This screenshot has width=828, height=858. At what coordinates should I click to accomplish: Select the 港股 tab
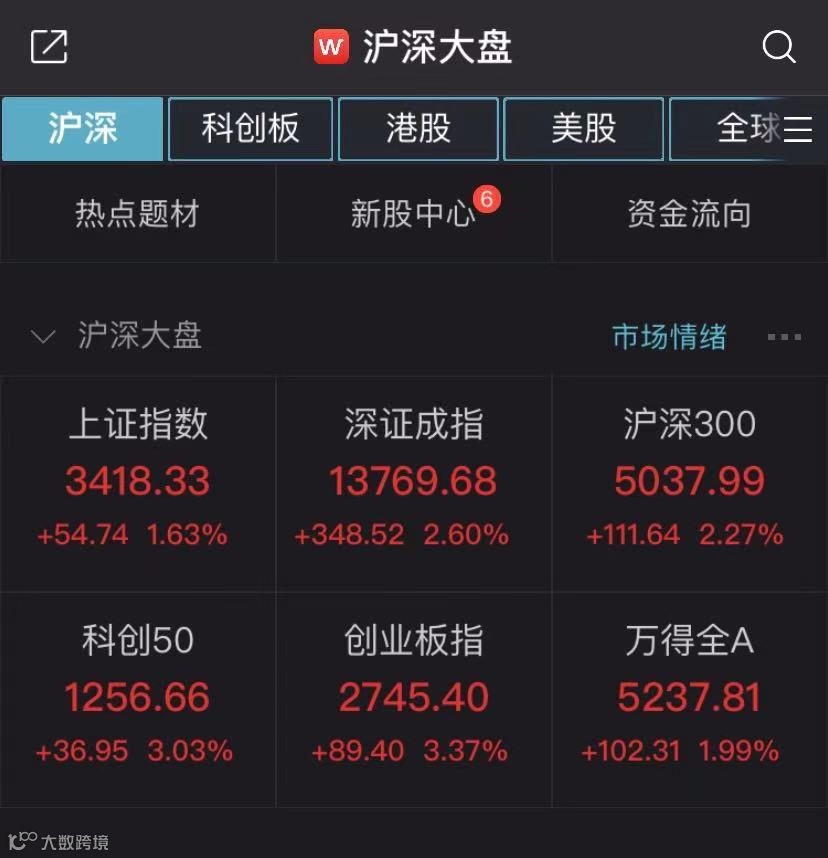418,129
